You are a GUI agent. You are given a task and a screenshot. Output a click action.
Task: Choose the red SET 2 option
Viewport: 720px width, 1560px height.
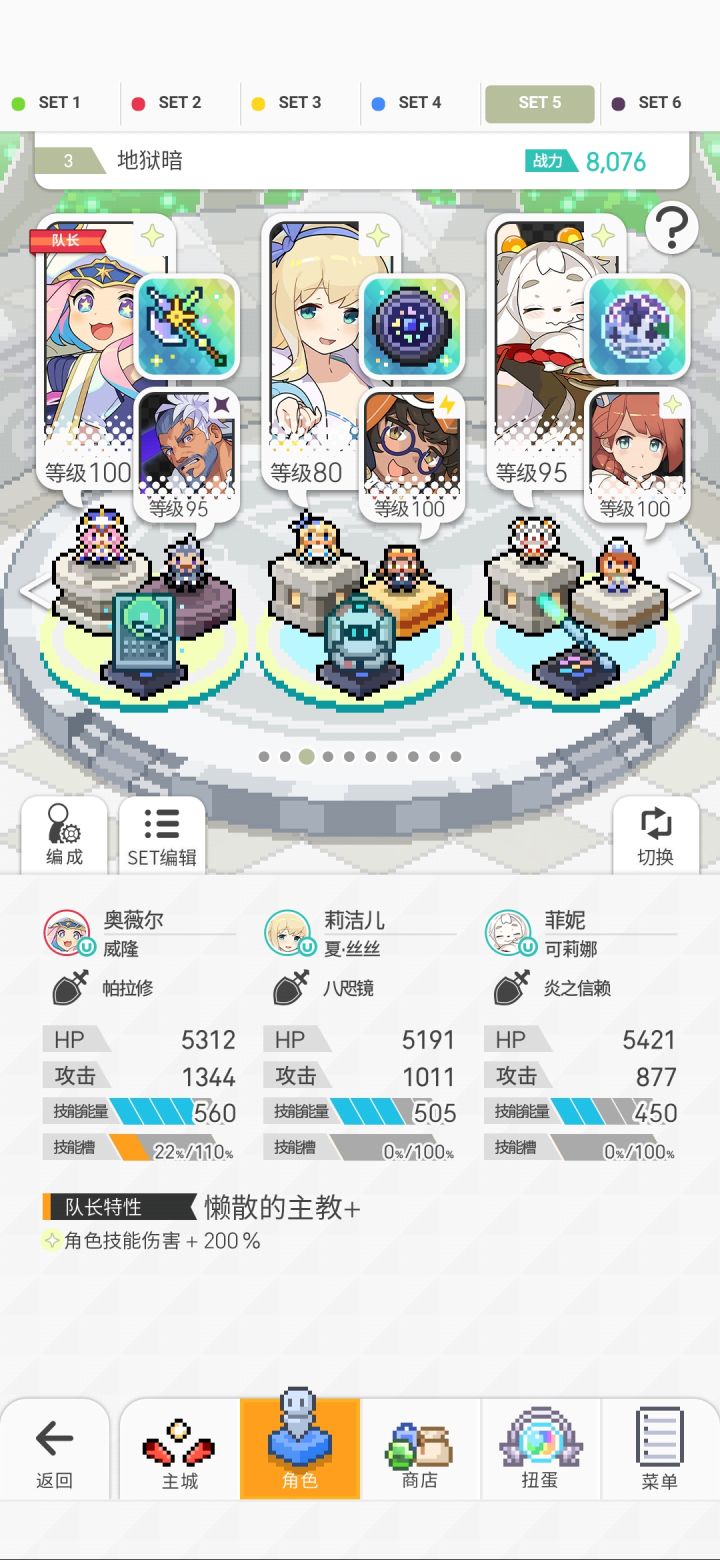pos(170,102)
